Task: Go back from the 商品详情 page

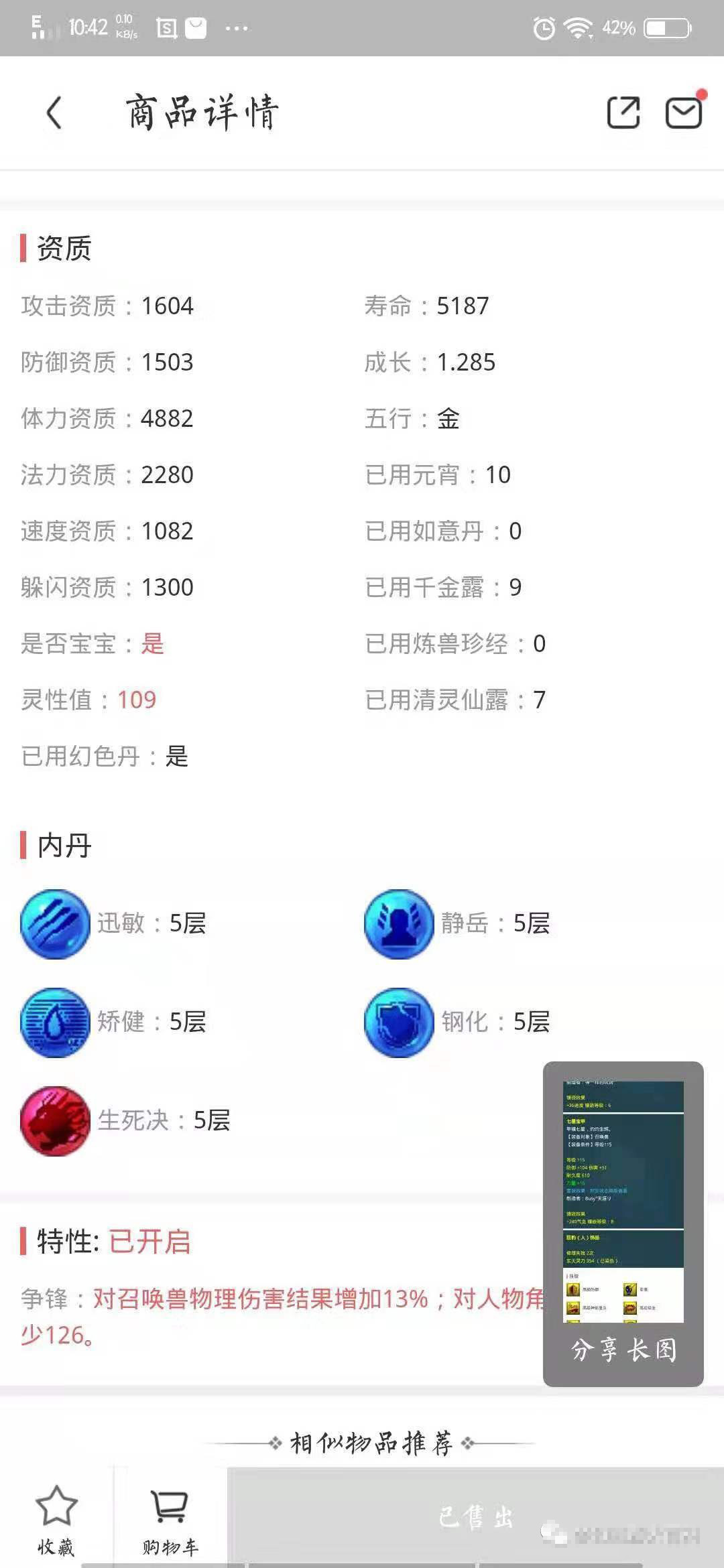Action: [55, 113]
